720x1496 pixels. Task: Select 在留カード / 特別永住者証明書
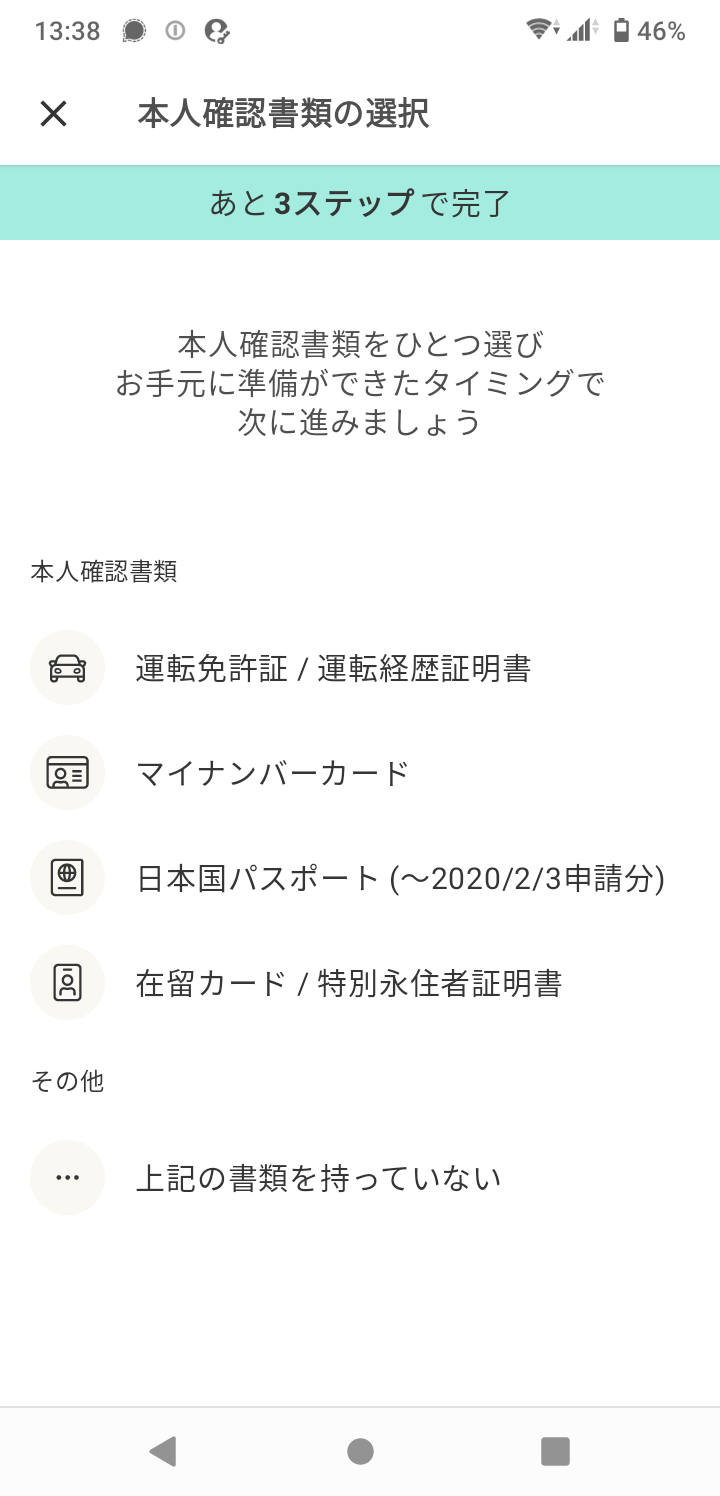pyautogui.click(x=348, y=983)
